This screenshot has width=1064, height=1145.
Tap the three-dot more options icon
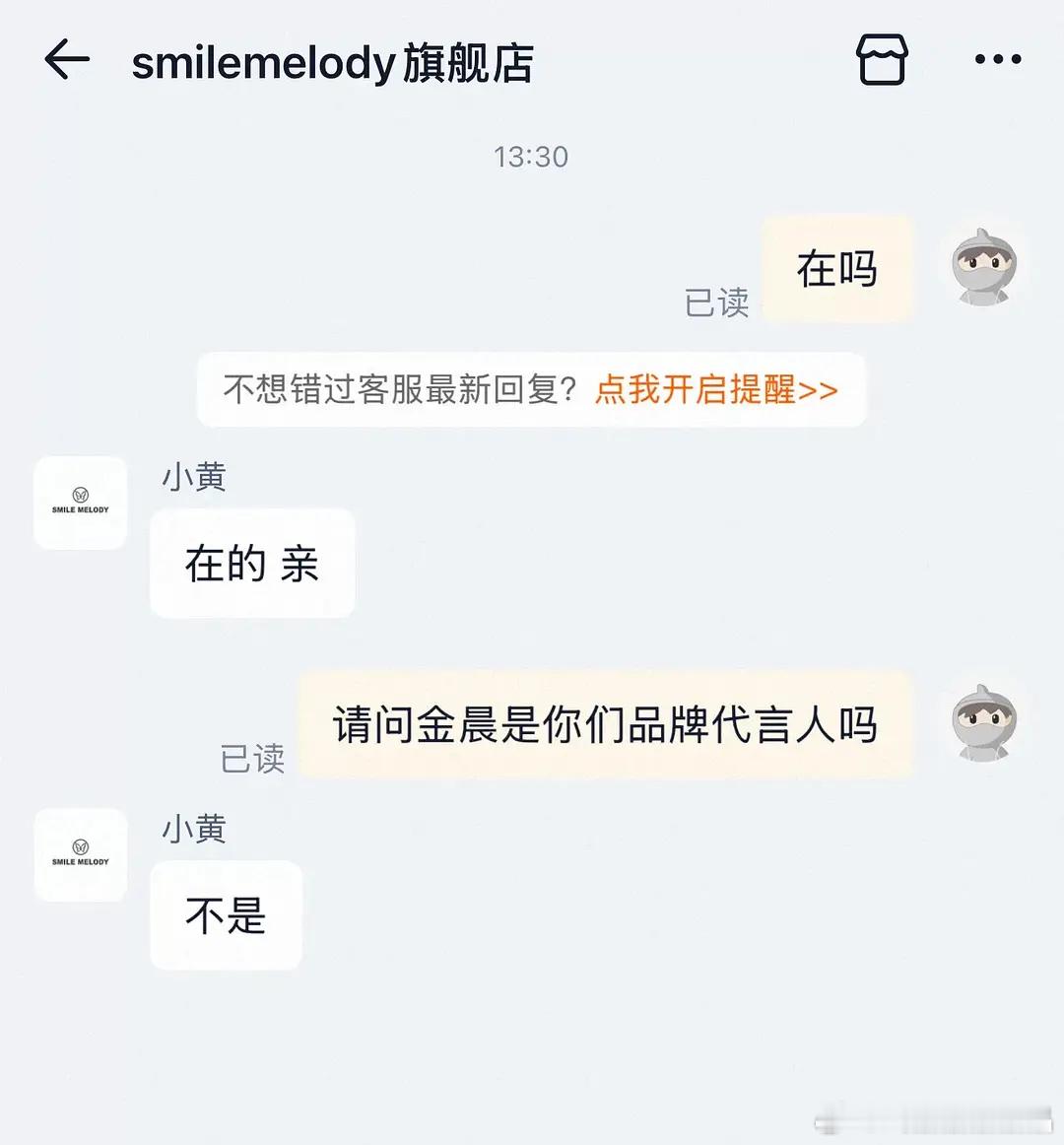point(997,59)
